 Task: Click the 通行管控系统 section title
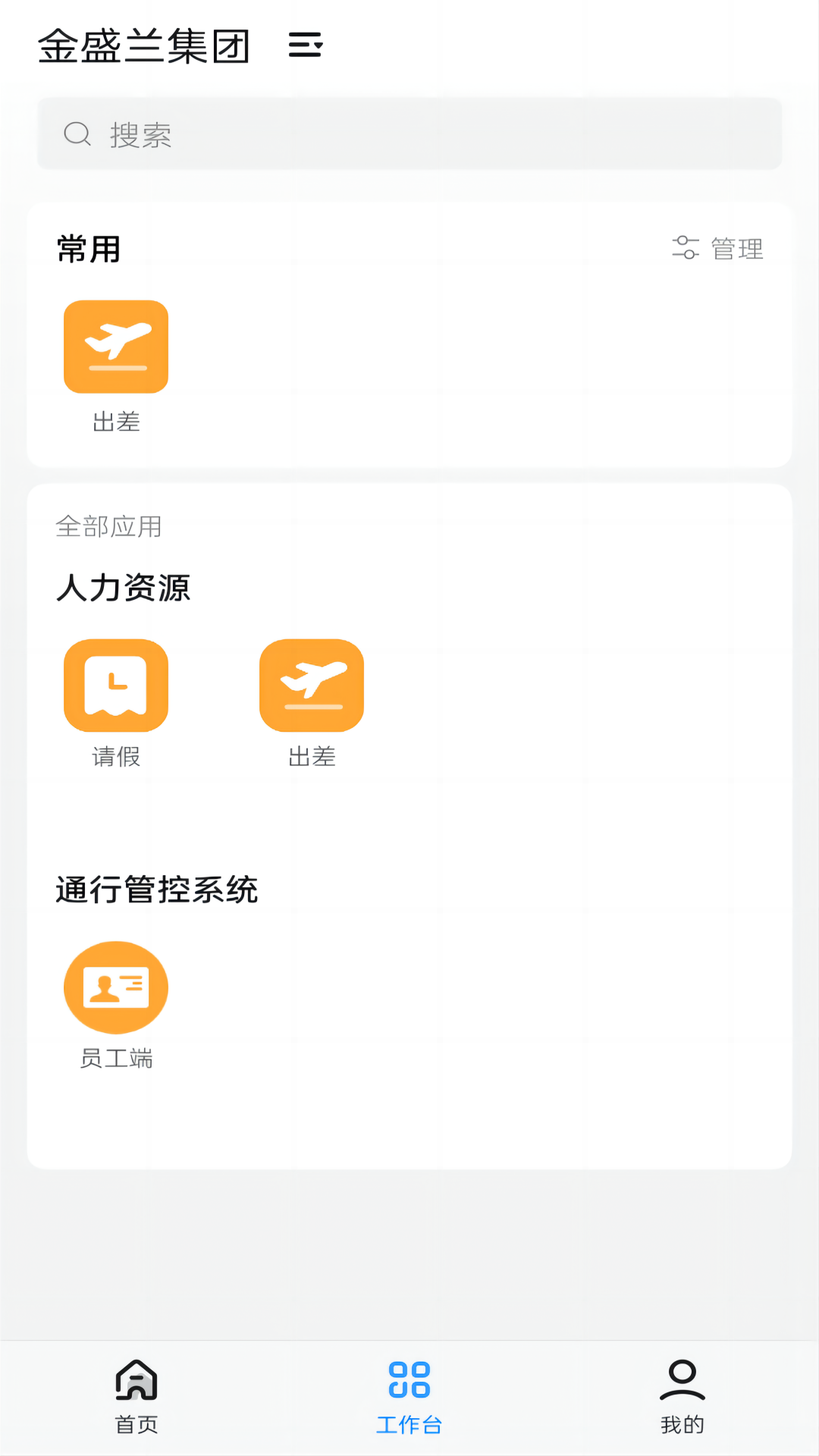[x=157, y=890]
